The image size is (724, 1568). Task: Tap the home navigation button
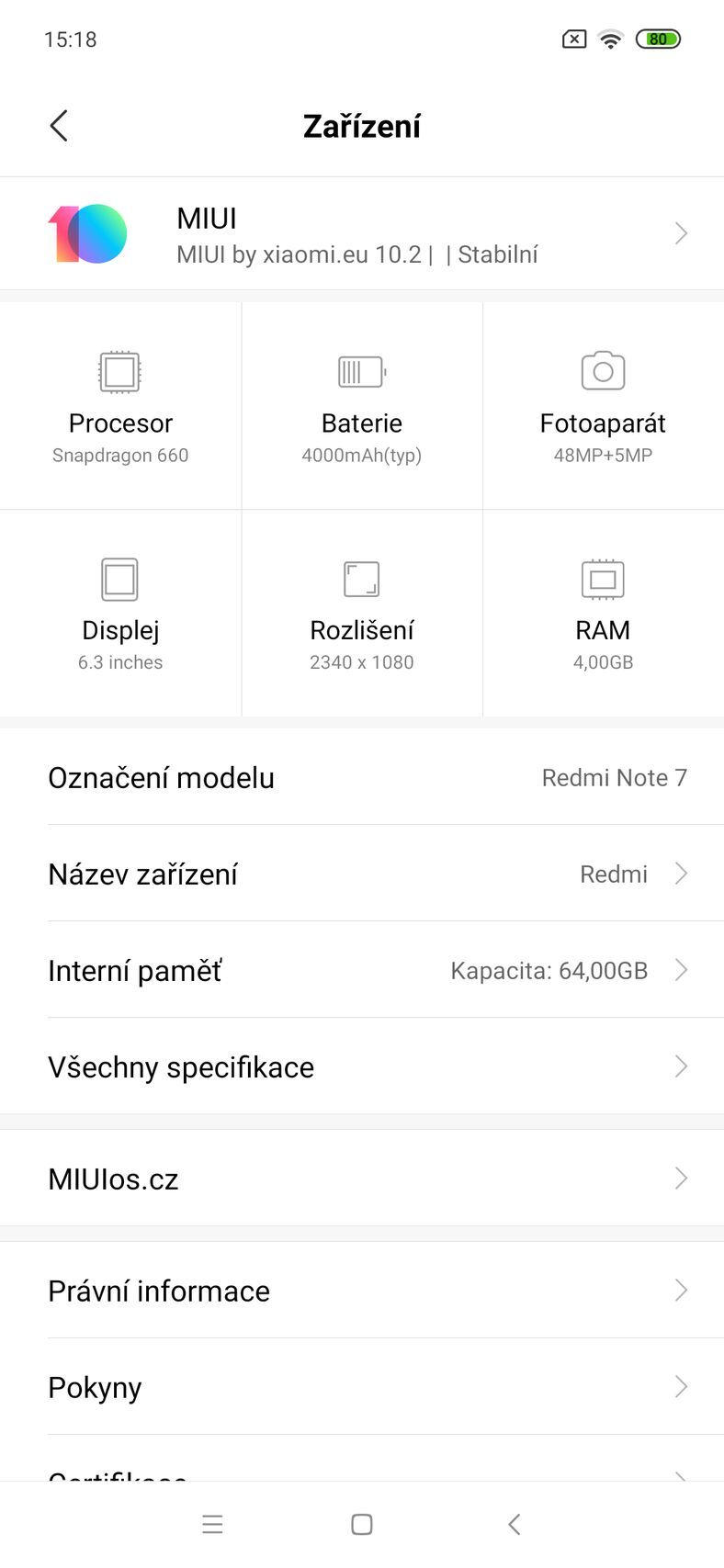(361, 1524)
